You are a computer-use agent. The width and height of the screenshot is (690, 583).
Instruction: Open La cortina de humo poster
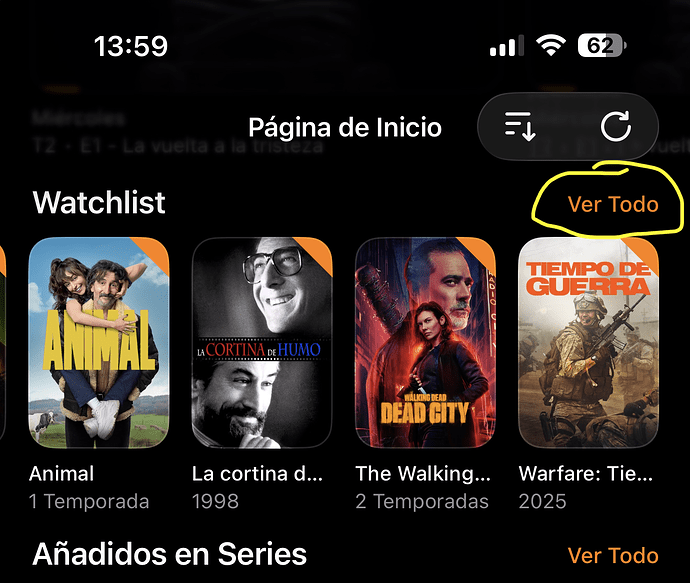[x=261, y=342]
